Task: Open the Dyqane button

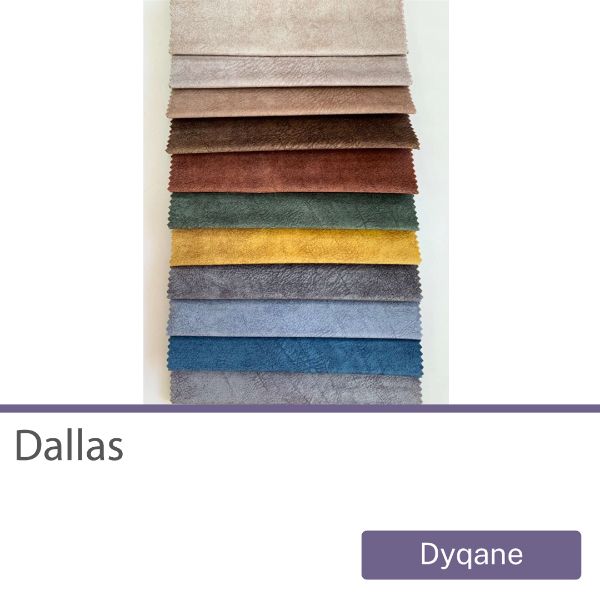Action: coord(471,555)
